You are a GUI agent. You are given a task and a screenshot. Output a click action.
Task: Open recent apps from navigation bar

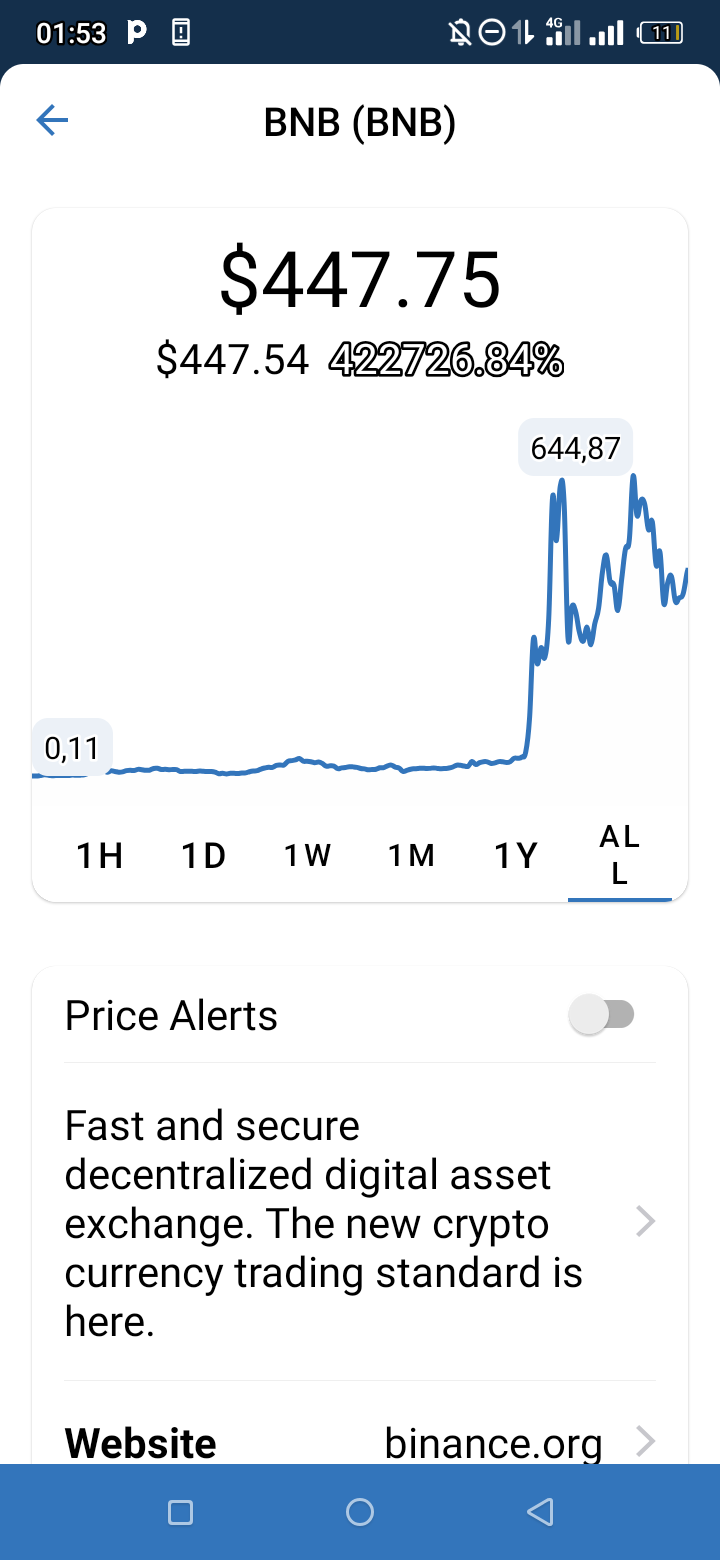point(180,1512)
